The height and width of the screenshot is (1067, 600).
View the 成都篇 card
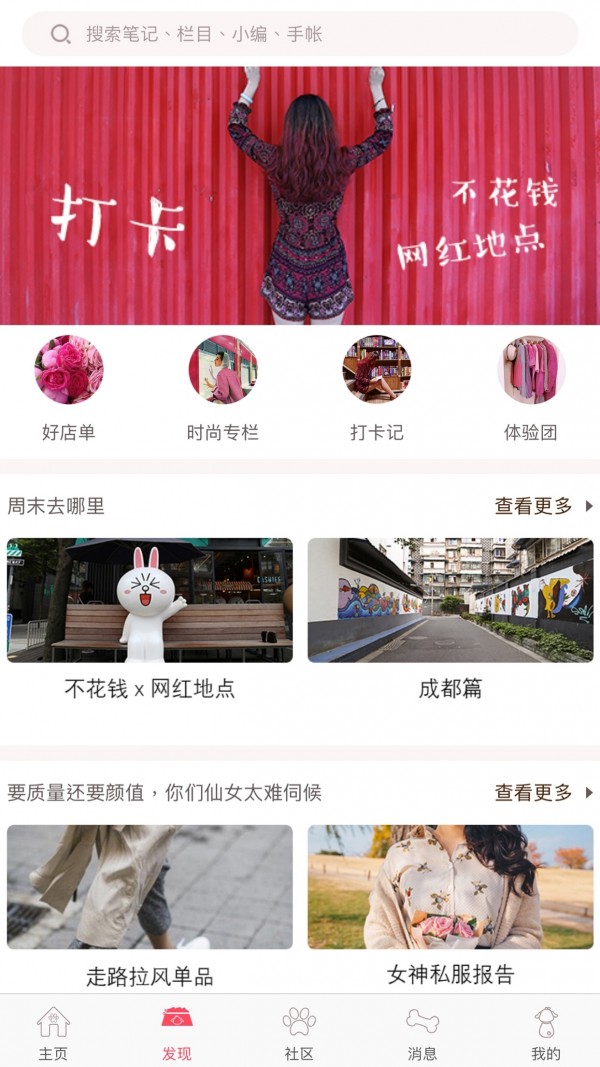[450, 615]
